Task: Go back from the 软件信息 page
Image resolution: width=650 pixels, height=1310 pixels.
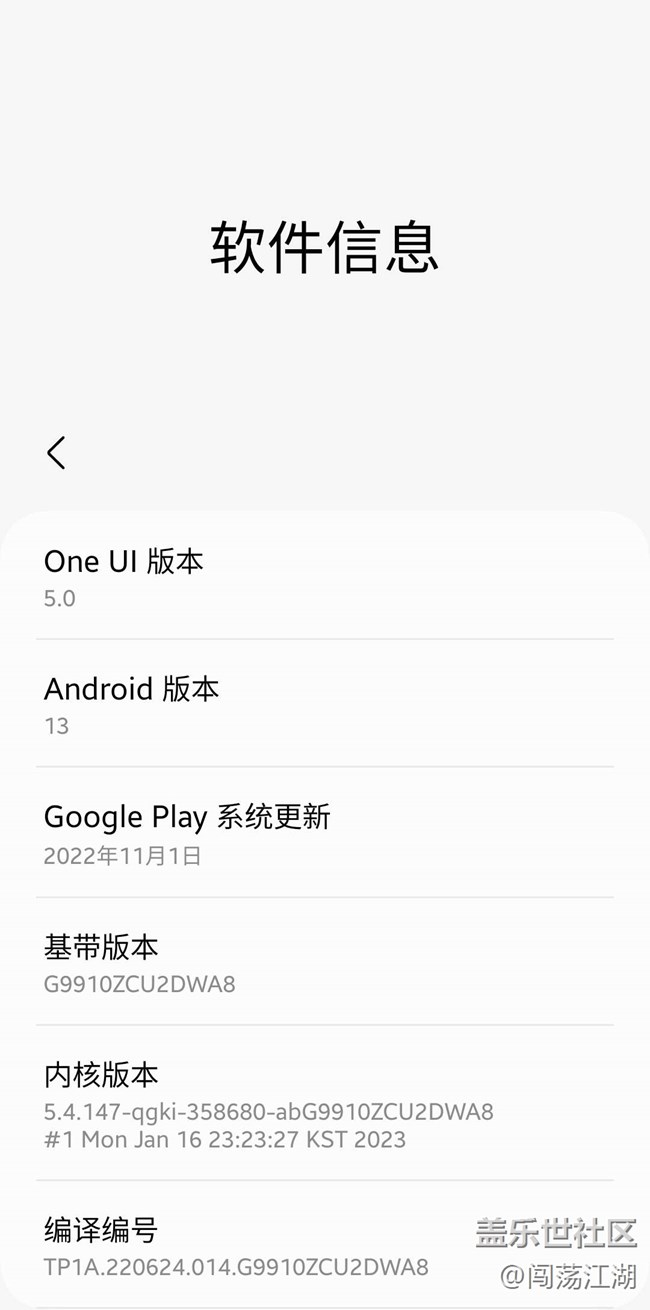Action: pyautogui.click(x=56, y=453)
